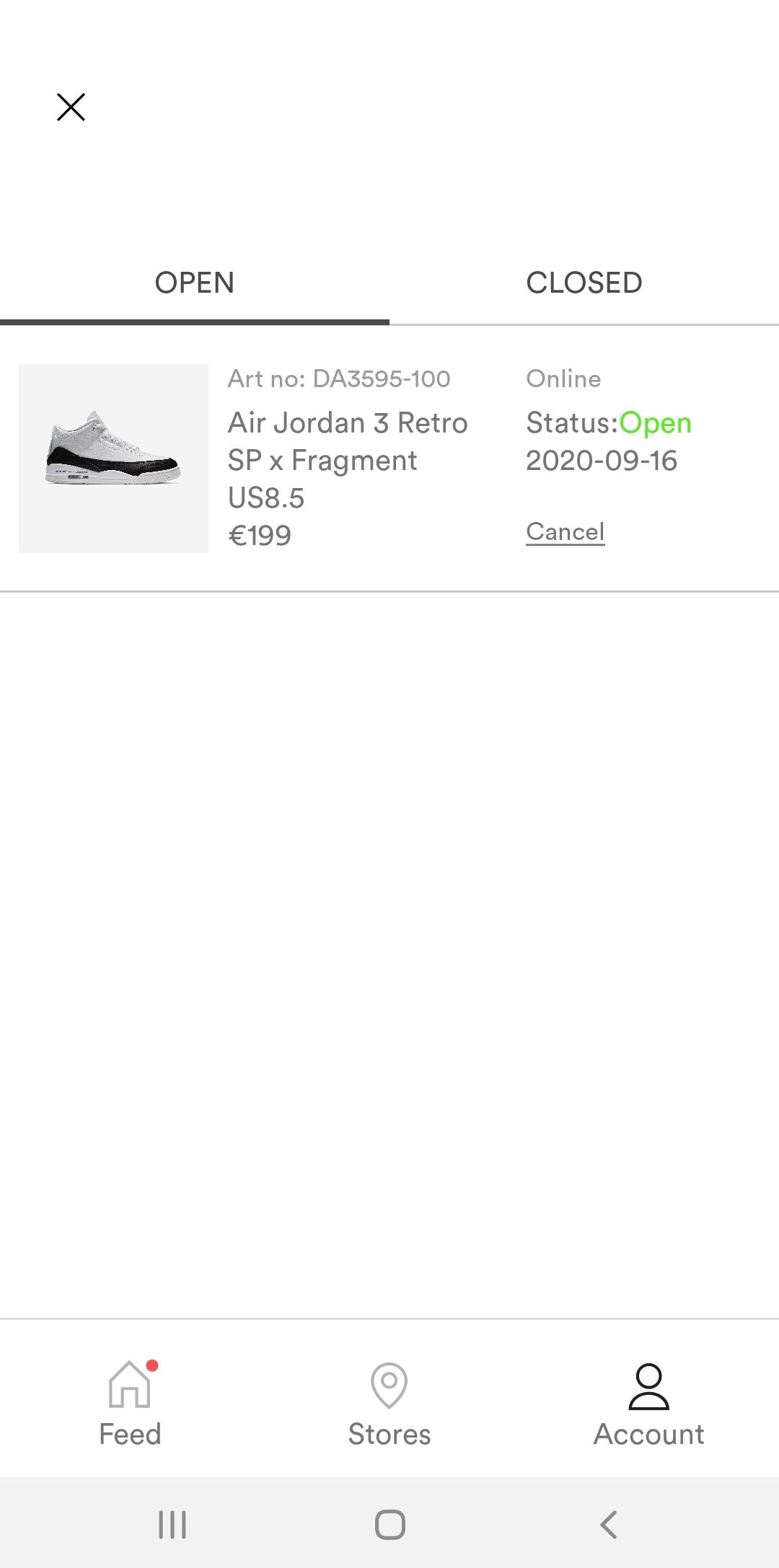Go to the Feed tab
779x1568 pixels.
pyautogui.click(x=130, y=1404)
